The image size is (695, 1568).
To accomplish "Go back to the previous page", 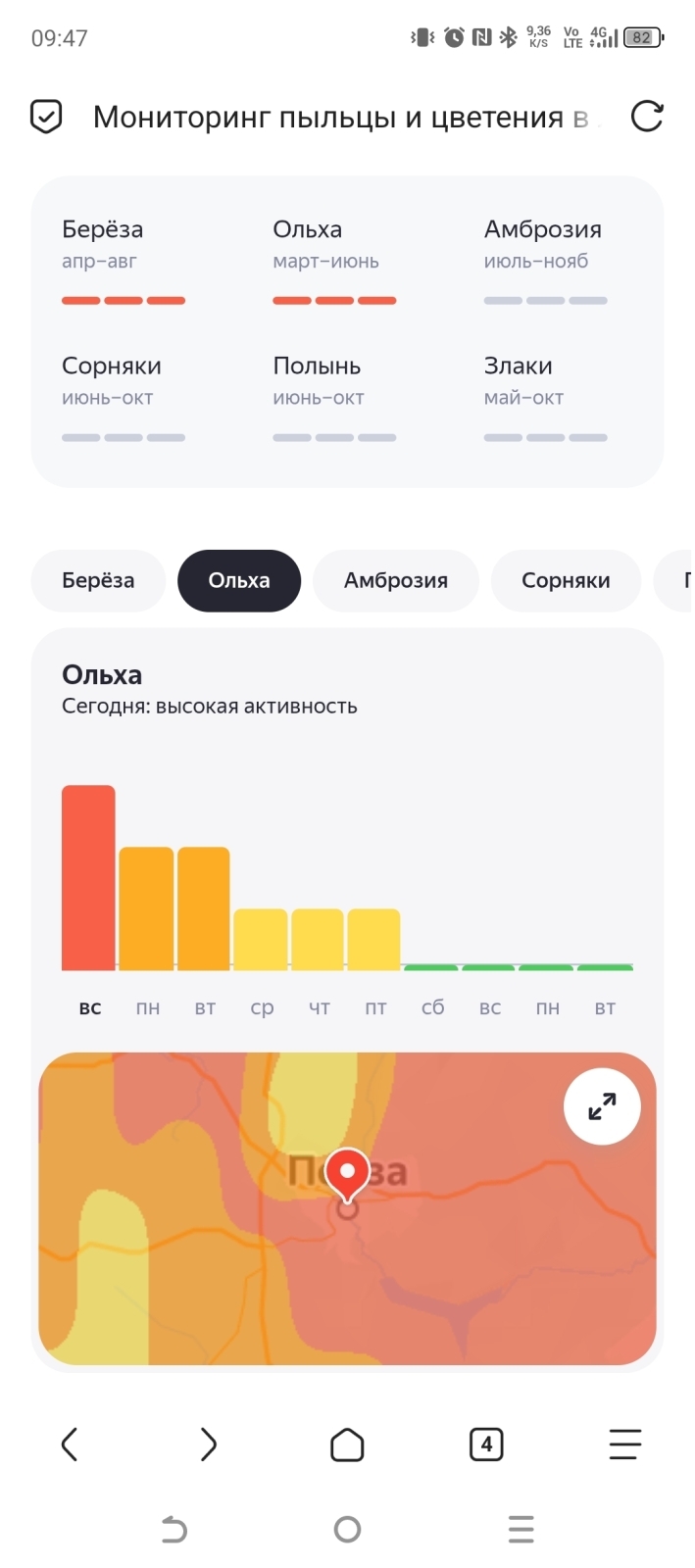I will 70,1444.
